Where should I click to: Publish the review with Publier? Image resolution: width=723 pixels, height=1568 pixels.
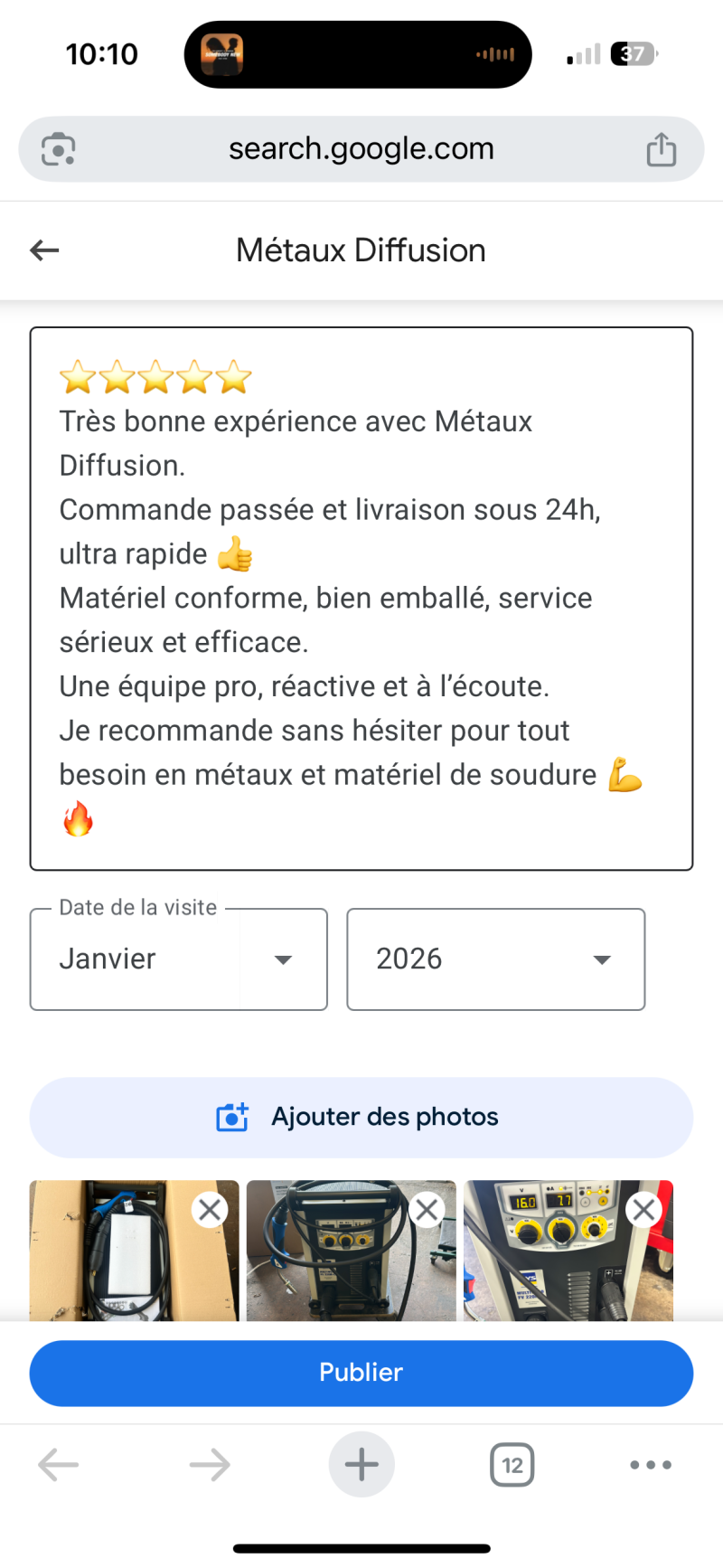coord(361,1373)
